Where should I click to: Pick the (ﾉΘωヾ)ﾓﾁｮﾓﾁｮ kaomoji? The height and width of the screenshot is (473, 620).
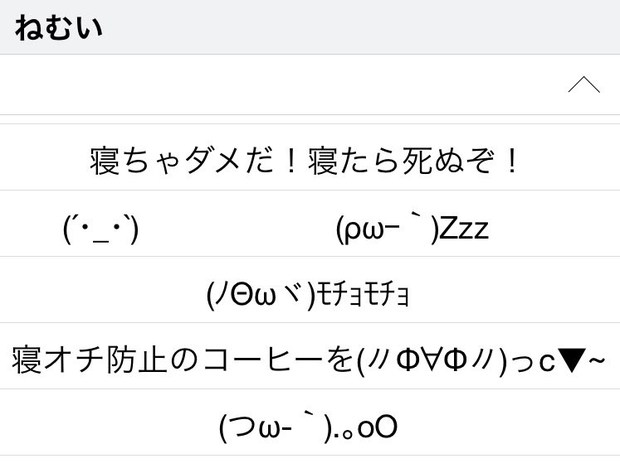coord(308,294)
